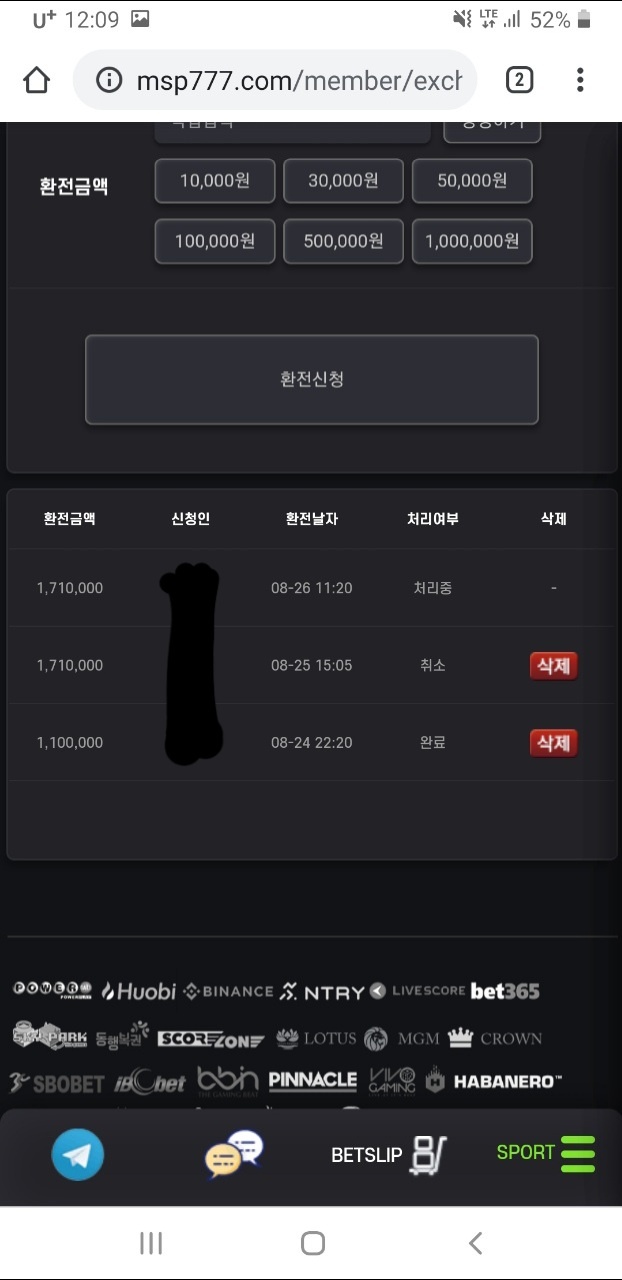Image resolution: width=622 pixels, height=1280 pixels.
Task: Select the 30,000원 amount button
Action: tap(343, 181)
